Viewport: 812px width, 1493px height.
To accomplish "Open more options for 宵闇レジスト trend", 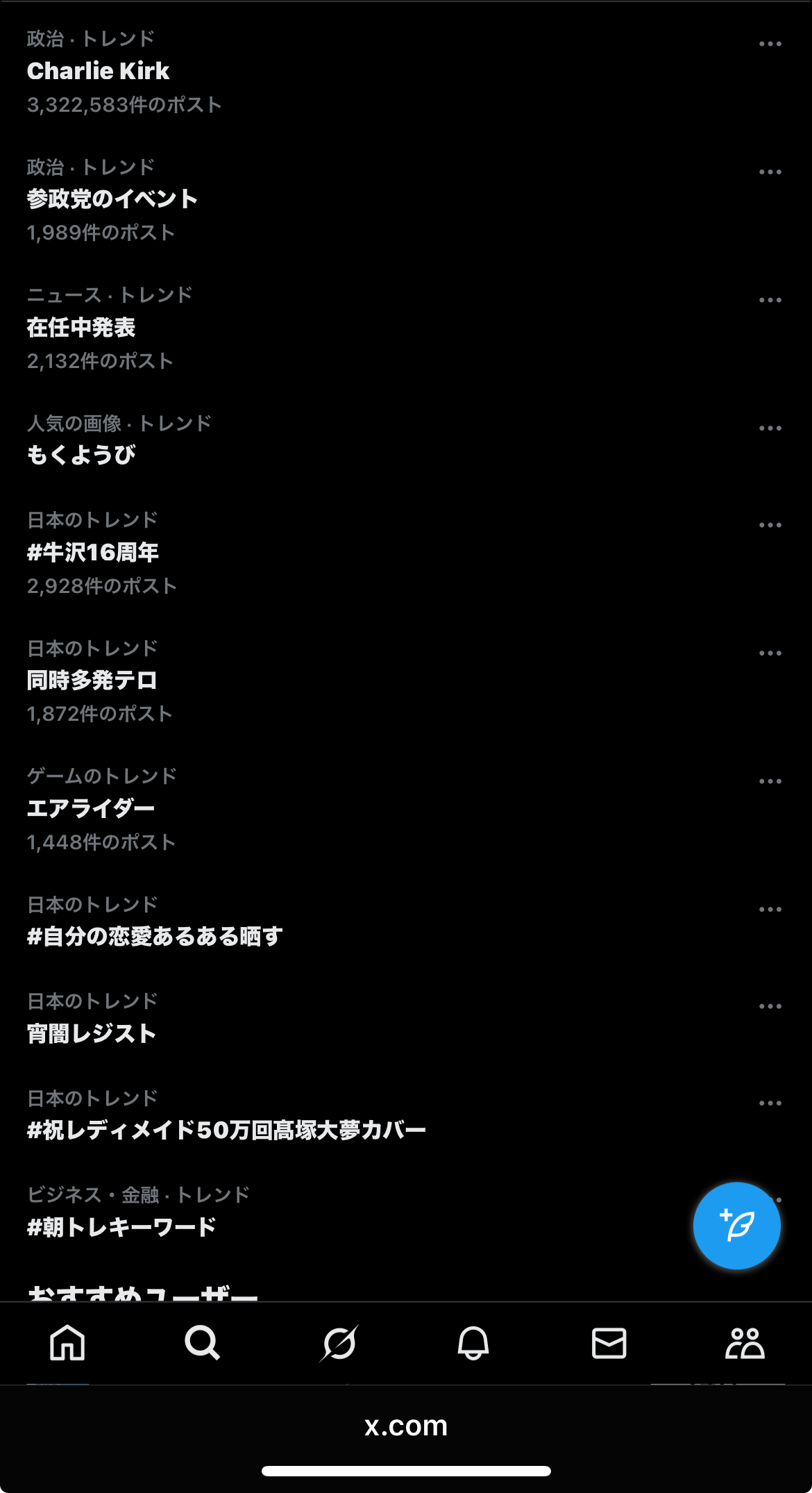I will [x=770, y=1007].
